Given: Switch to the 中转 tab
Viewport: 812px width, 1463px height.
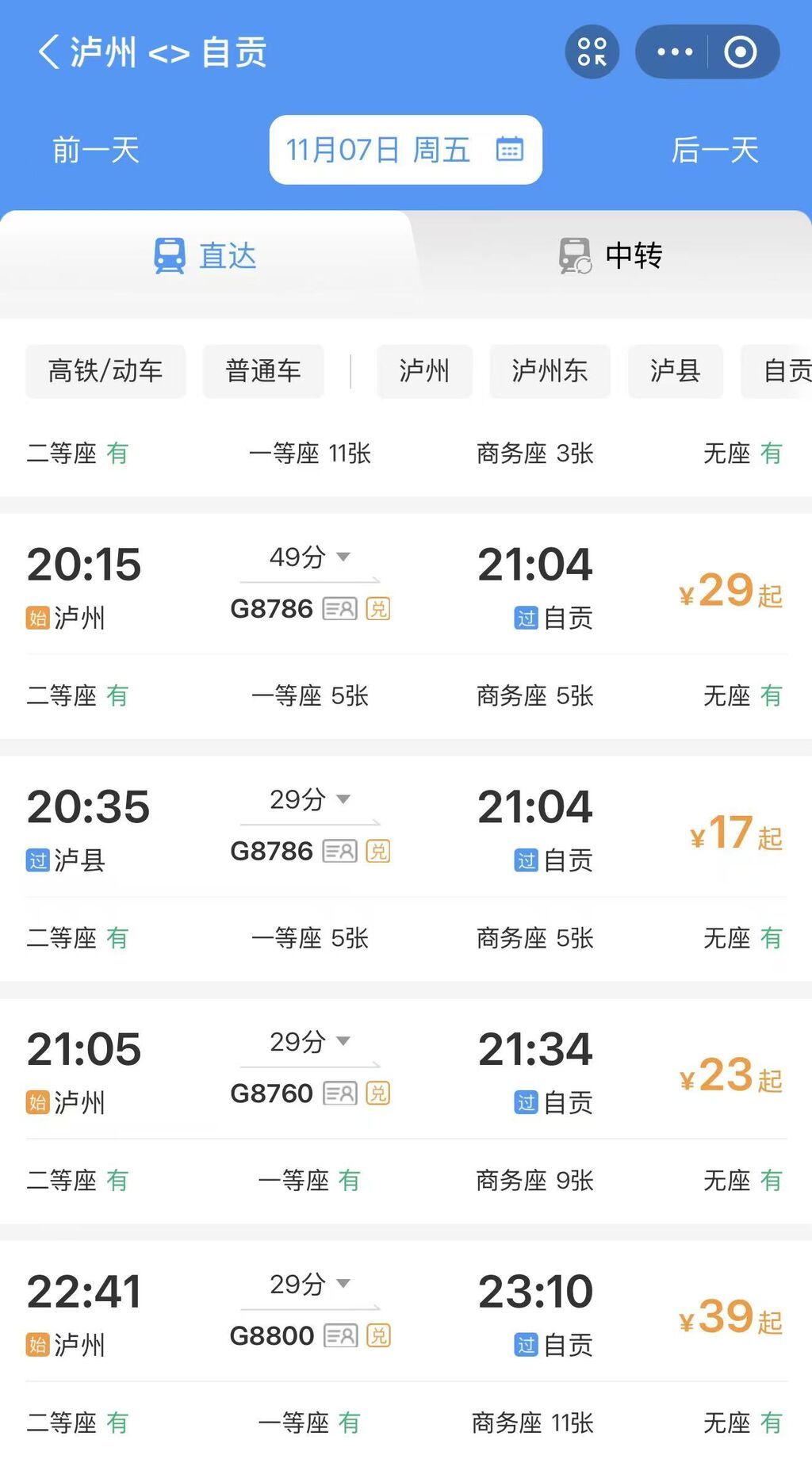Looking at the screenshot, I should (x=611, y=256).
